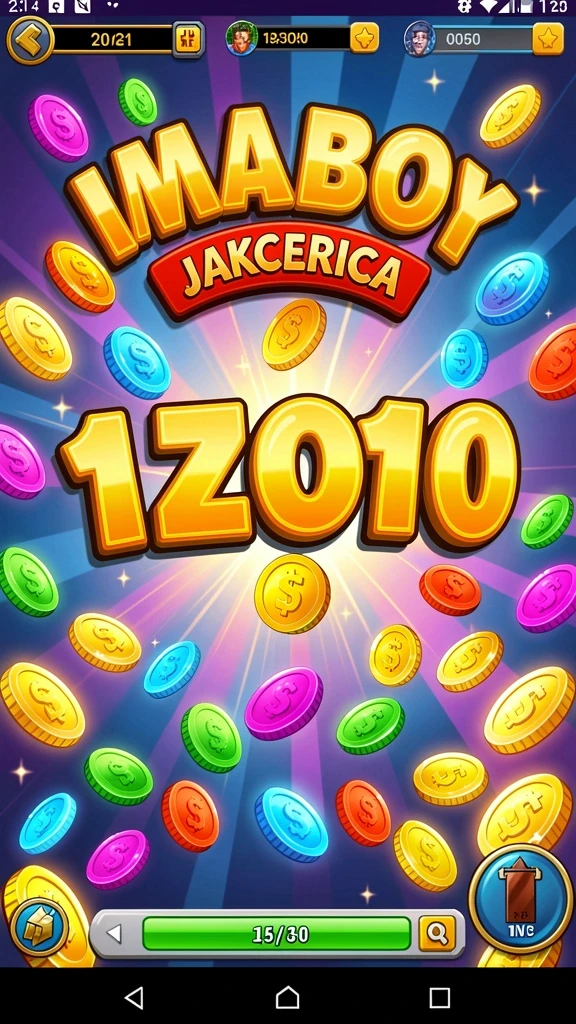576x1024 pixels.
Task: Go back using the system navigation bar
Action: (134, 997)
